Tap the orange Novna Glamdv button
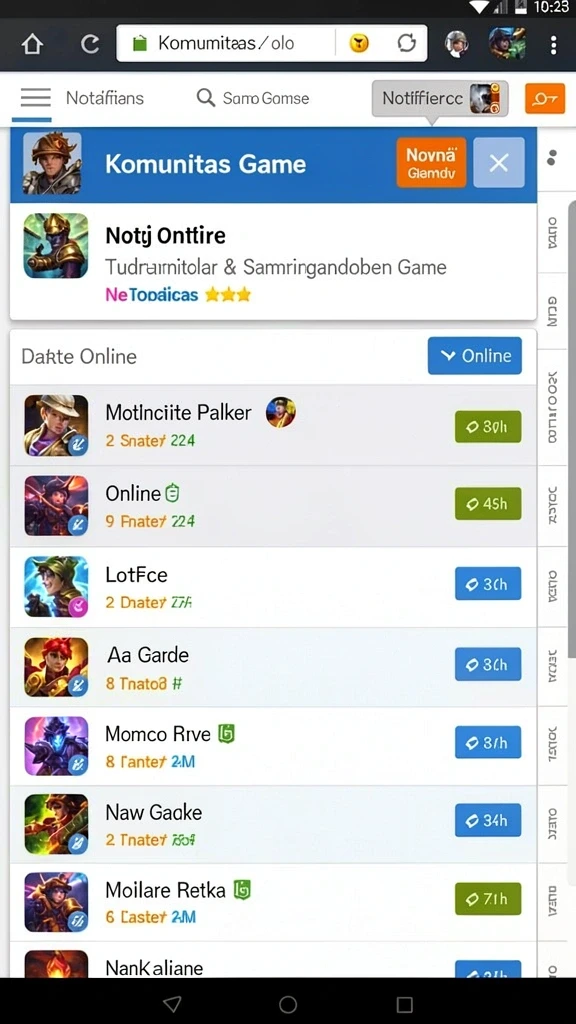The height and width of the screenshot is (1024, 576). pyautogui.click(x=431, y=163)
